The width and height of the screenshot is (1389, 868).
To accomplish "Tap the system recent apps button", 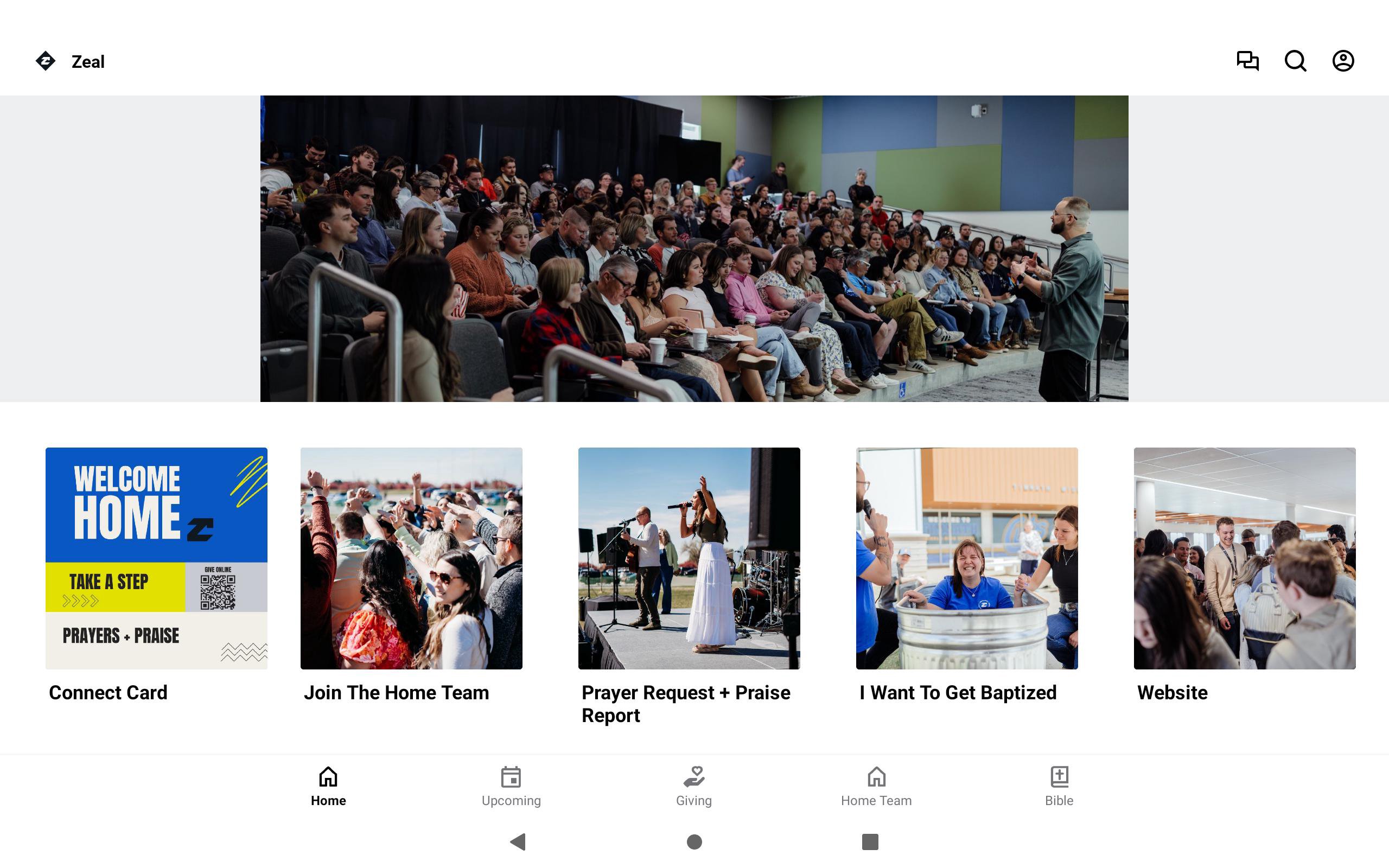I will (870, 841).
